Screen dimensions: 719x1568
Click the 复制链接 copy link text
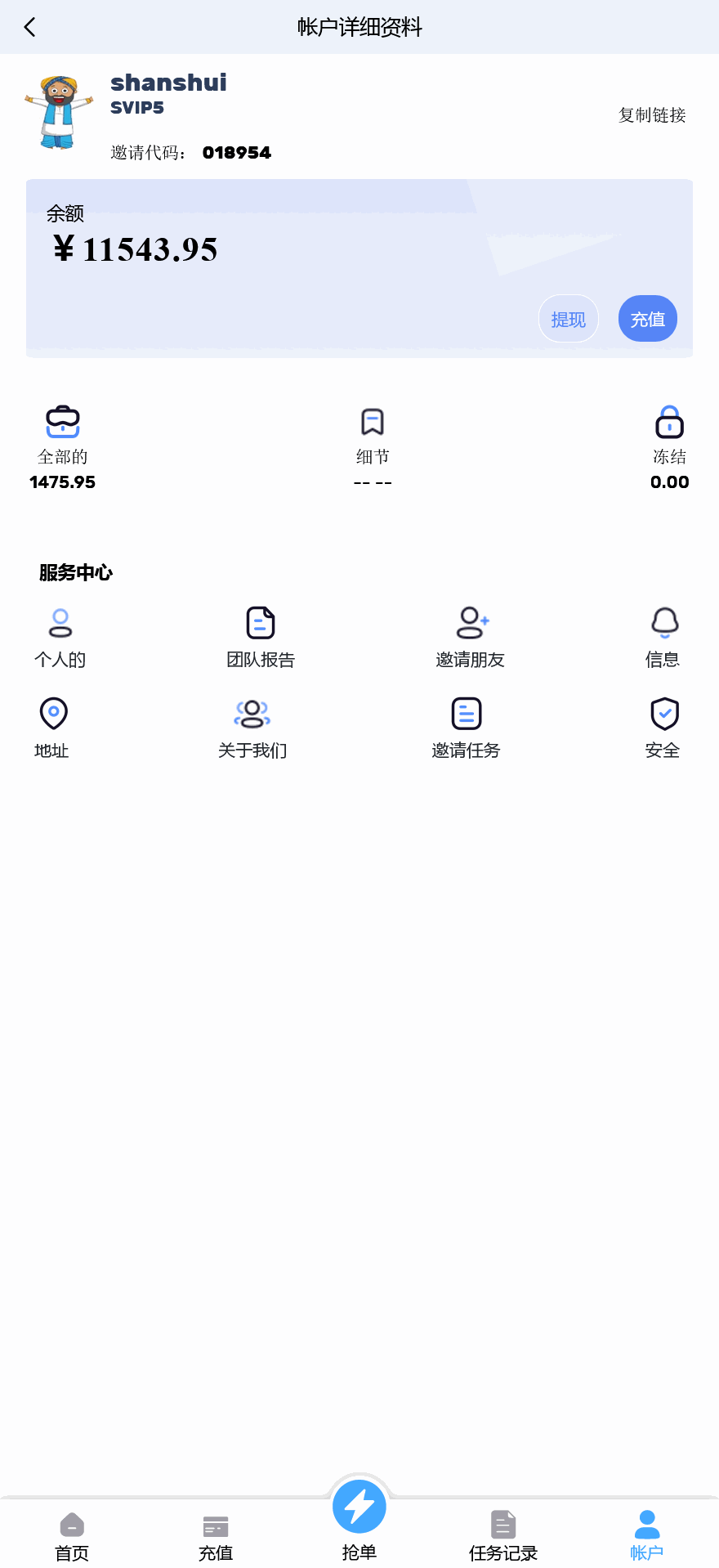tap(651, 116)
